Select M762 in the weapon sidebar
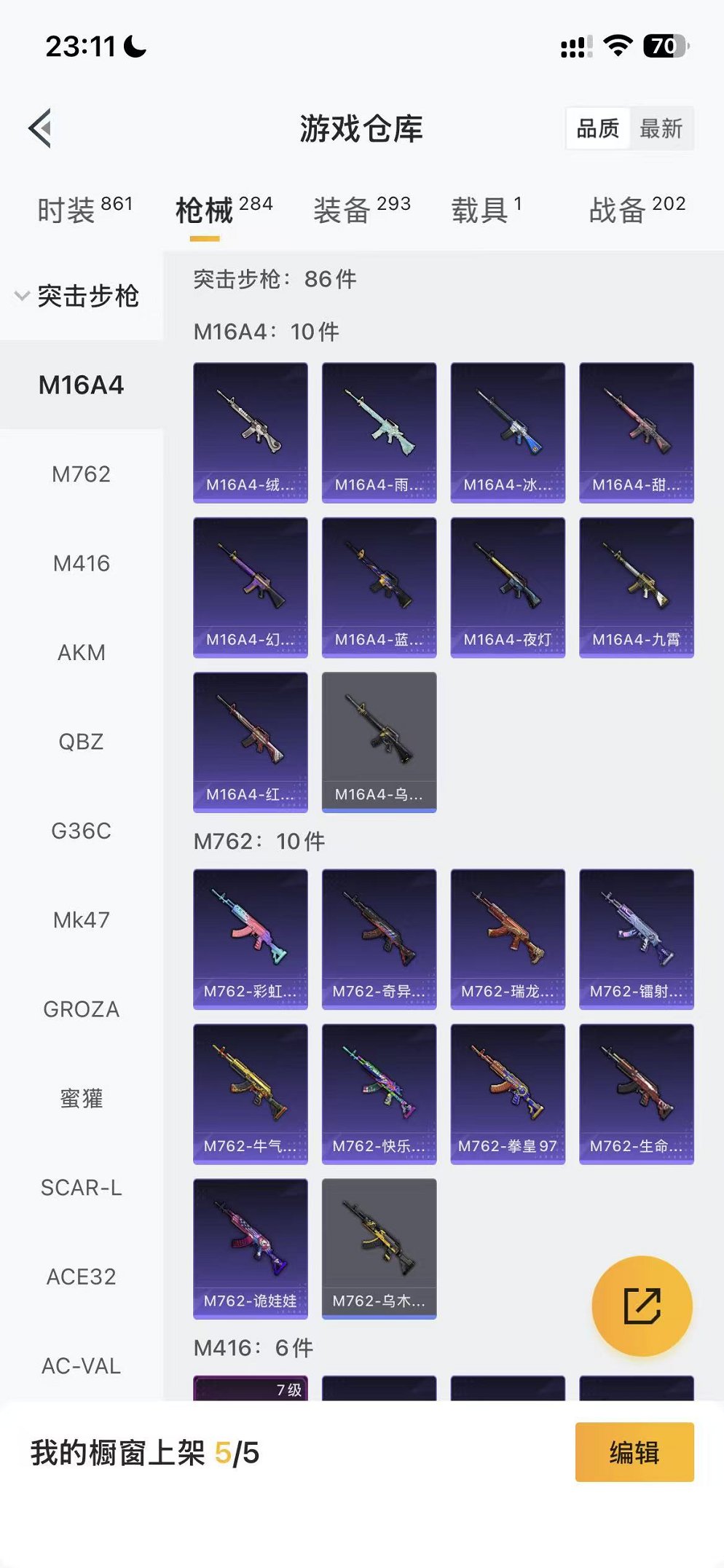 [81, 474]
